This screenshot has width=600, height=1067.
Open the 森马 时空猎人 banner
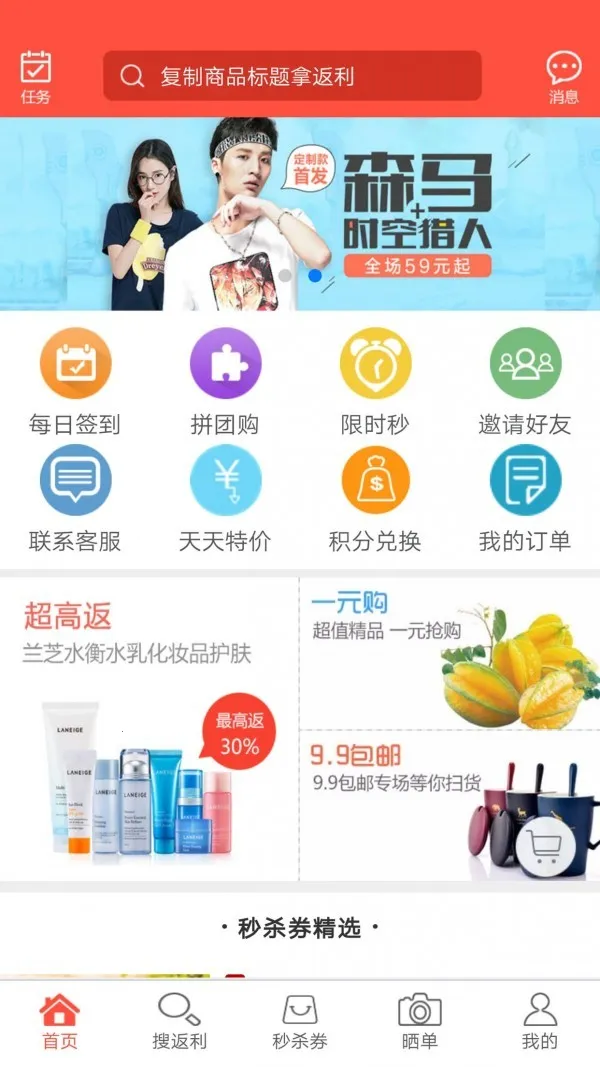(300, 214)
